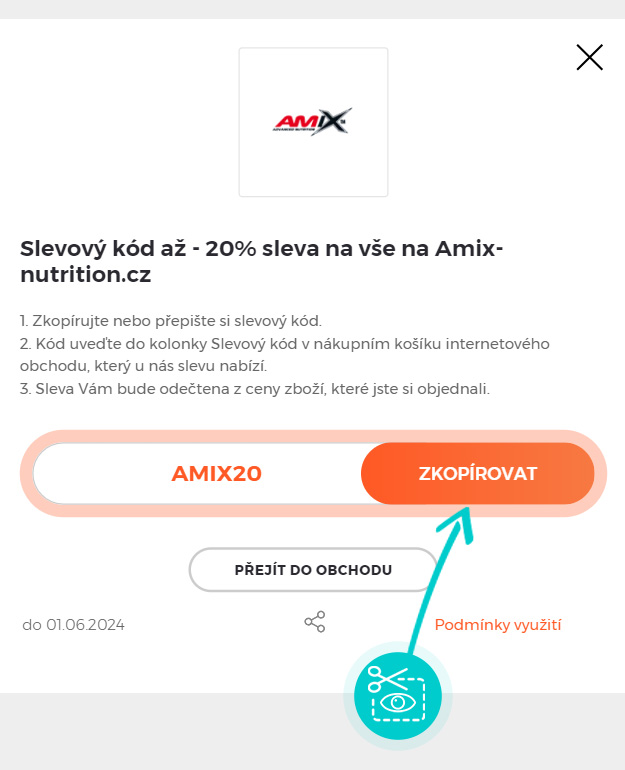The image size is (625, 770).
Task: Share this discount code
Action: [314, 622]
